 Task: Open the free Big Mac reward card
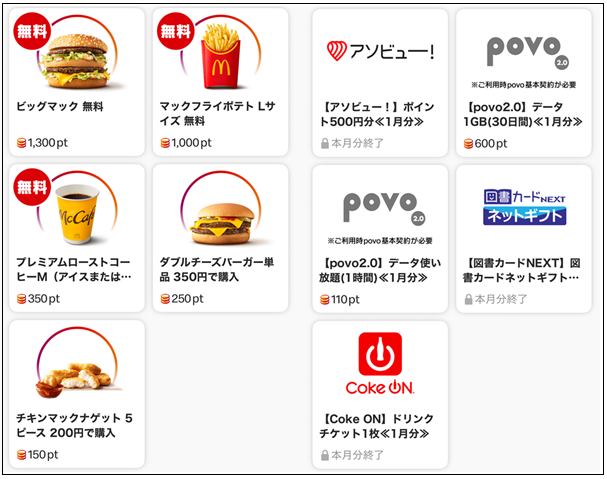point(77,82)
